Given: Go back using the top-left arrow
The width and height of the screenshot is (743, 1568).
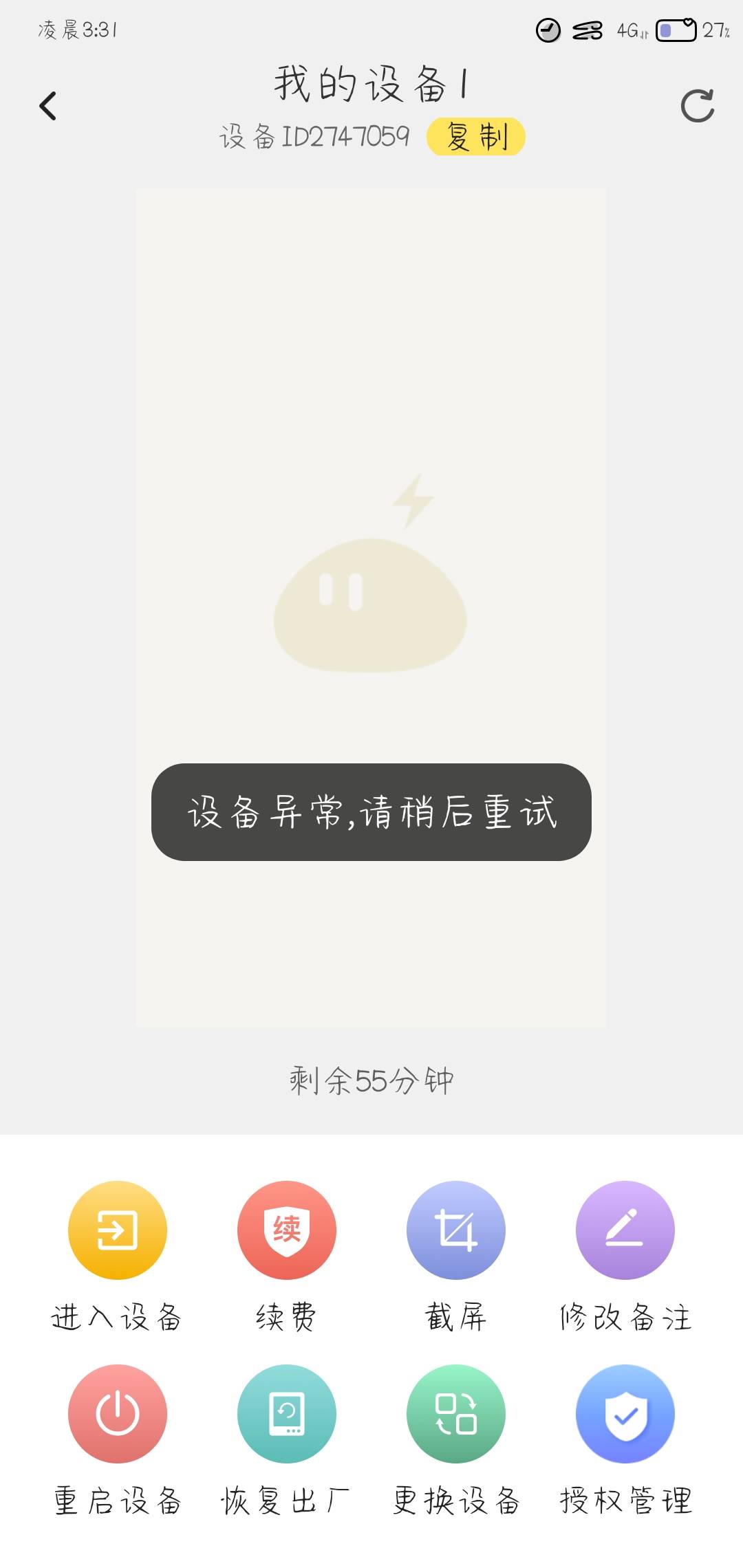Looking at the screenshot, I should tap(47, 106).
